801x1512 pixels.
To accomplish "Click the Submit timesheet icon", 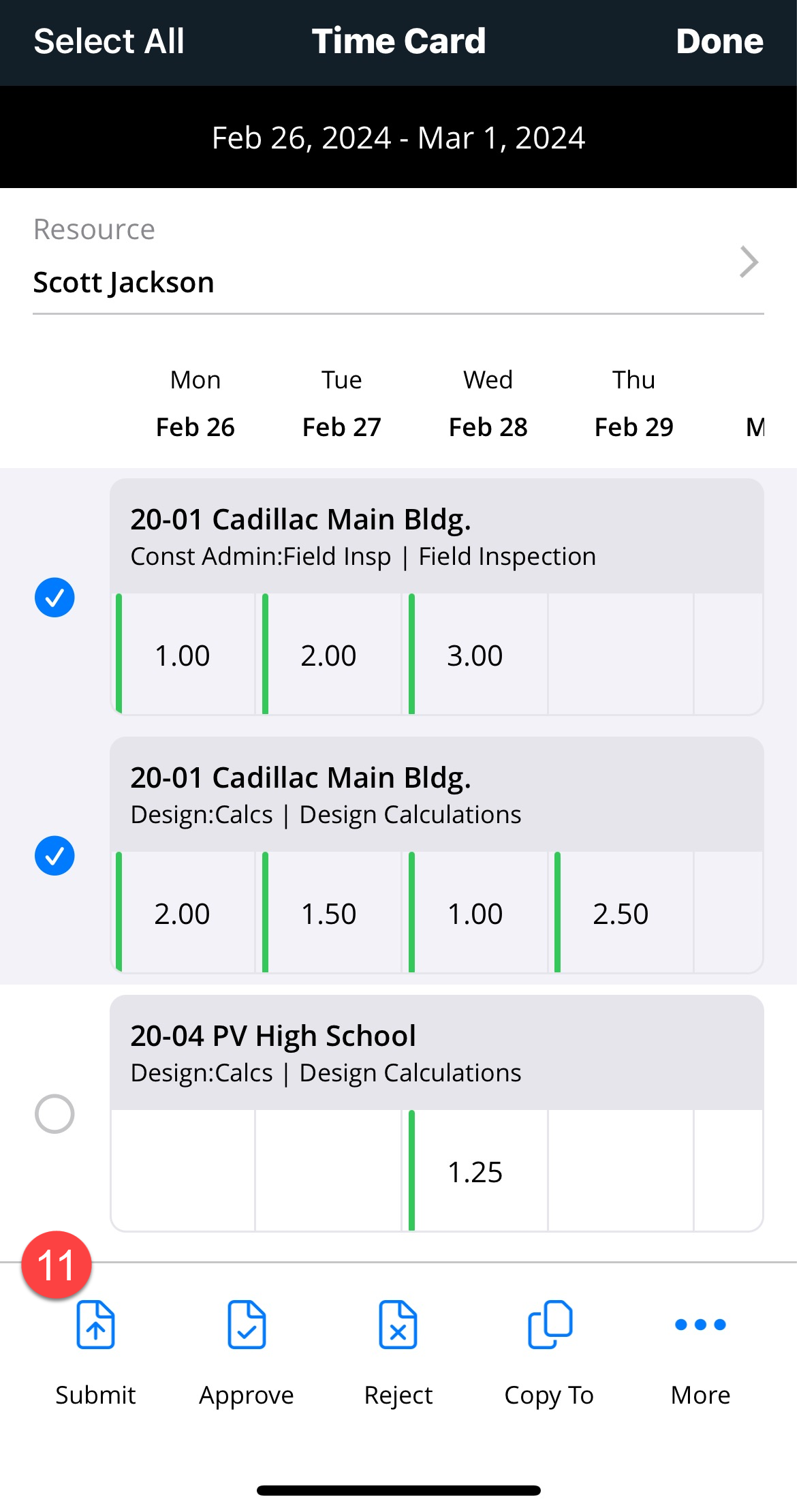I will [x=95, y=1324].
